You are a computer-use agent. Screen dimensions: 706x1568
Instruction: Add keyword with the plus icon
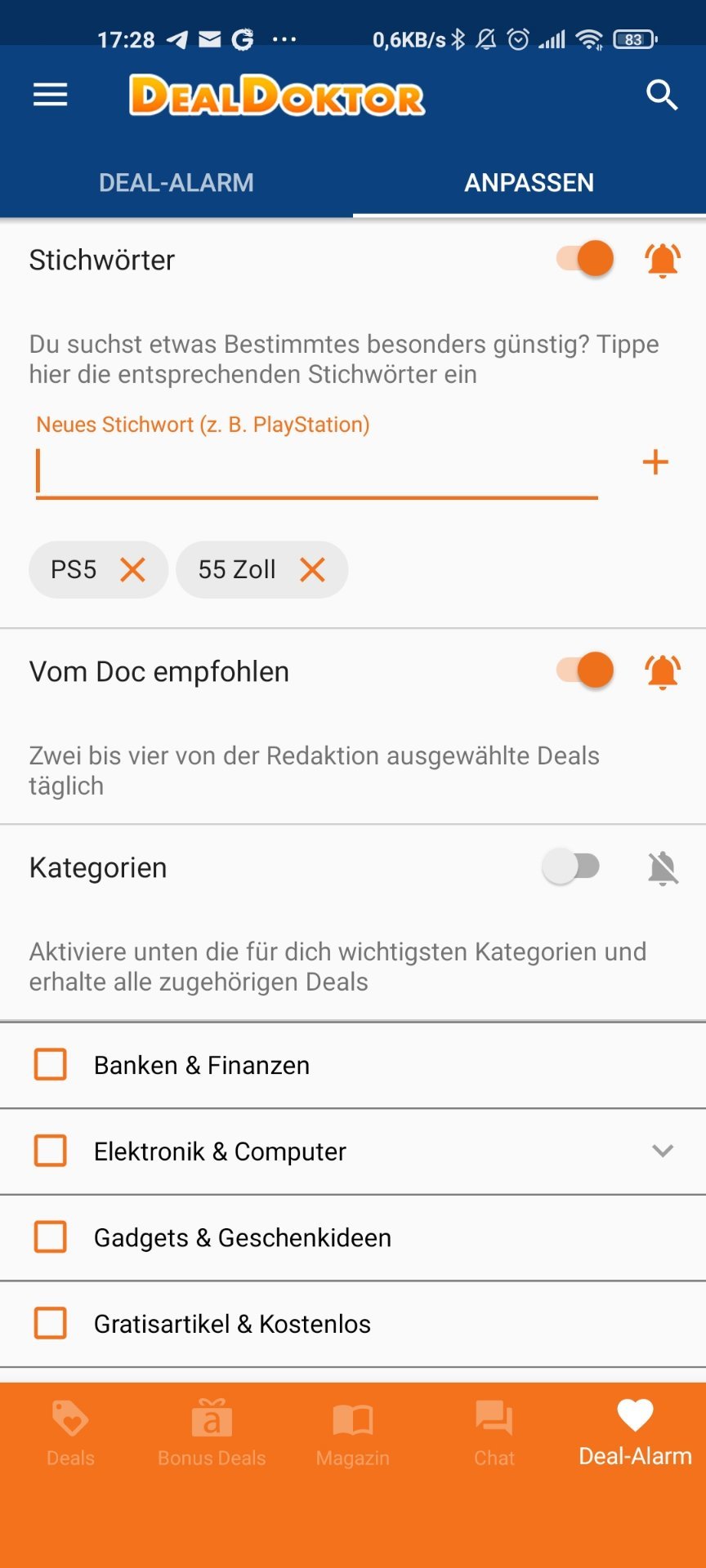655,462
